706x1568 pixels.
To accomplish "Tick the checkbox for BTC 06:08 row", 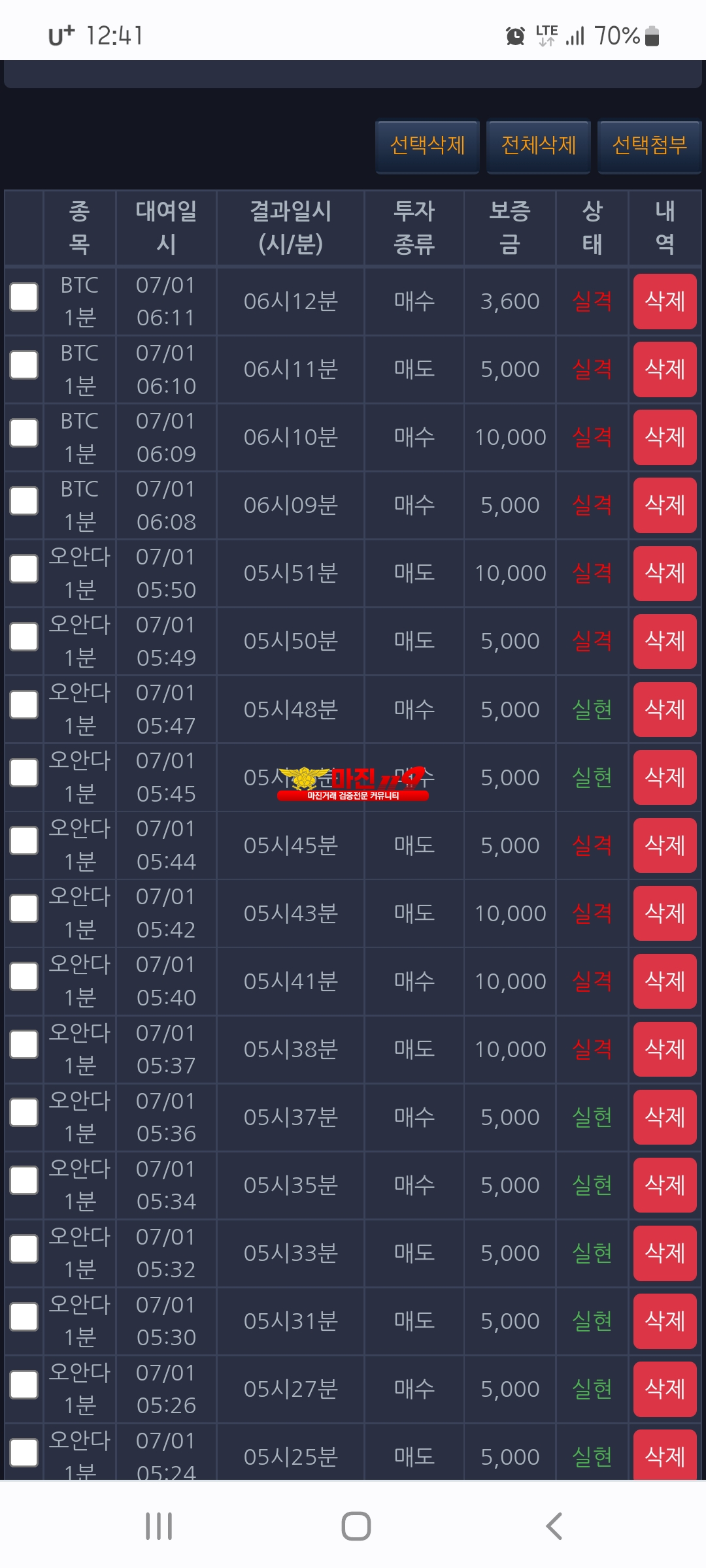I will tap(24, 501).
